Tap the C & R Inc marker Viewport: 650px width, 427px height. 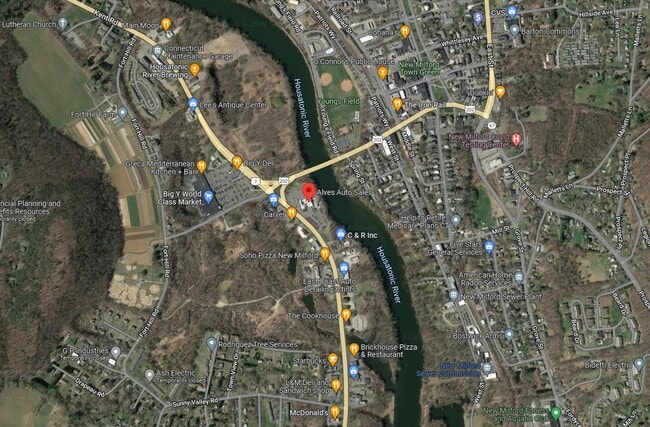[341, 234]
